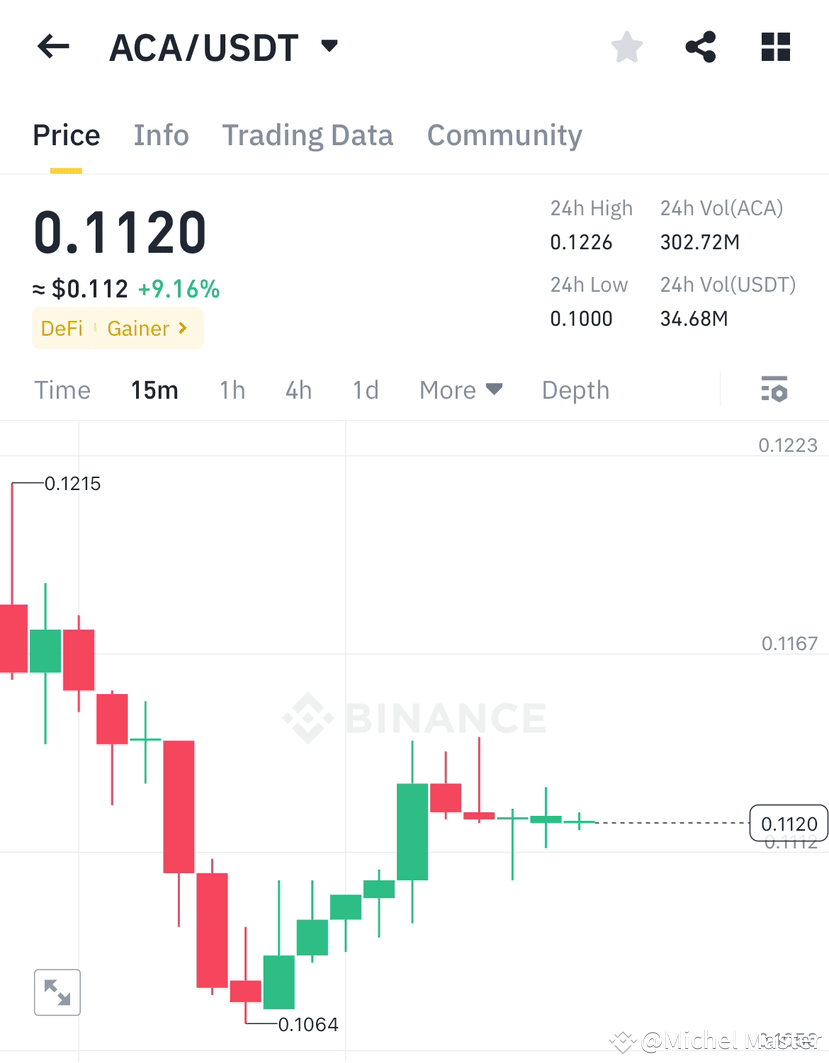Switch to the Trading Data tab
The width and height of the screenshot is (829, 1063).
point(307,135)
